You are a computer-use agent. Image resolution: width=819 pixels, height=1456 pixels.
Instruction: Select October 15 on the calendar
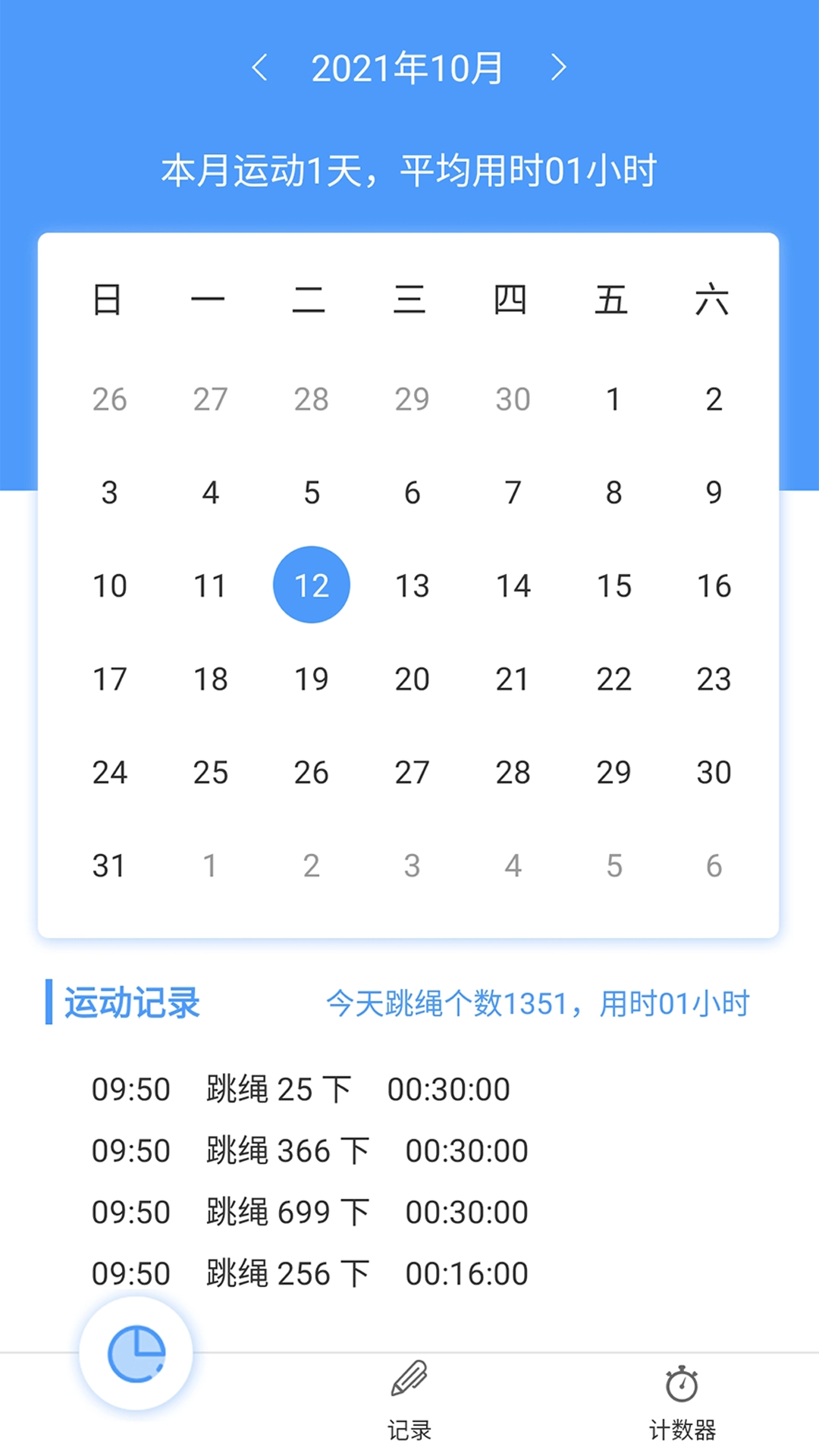[613, 585]
